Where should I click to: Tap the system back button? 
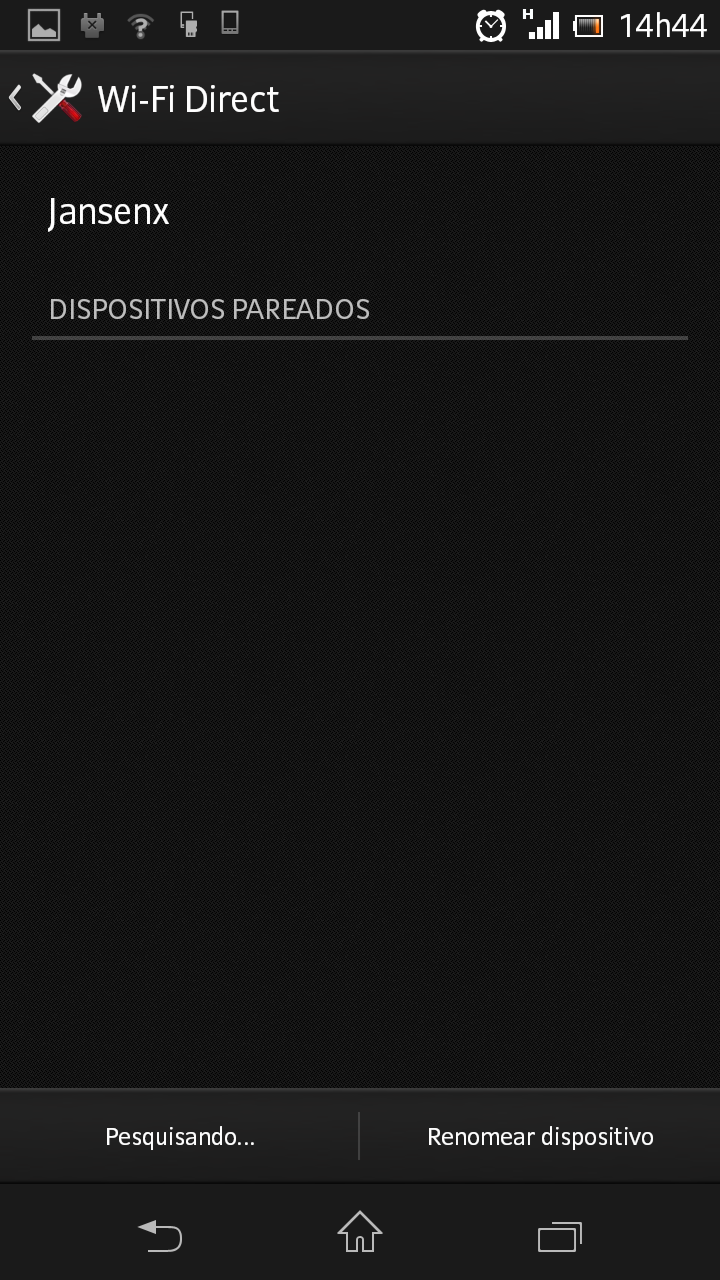click(x=160, y=1236)
